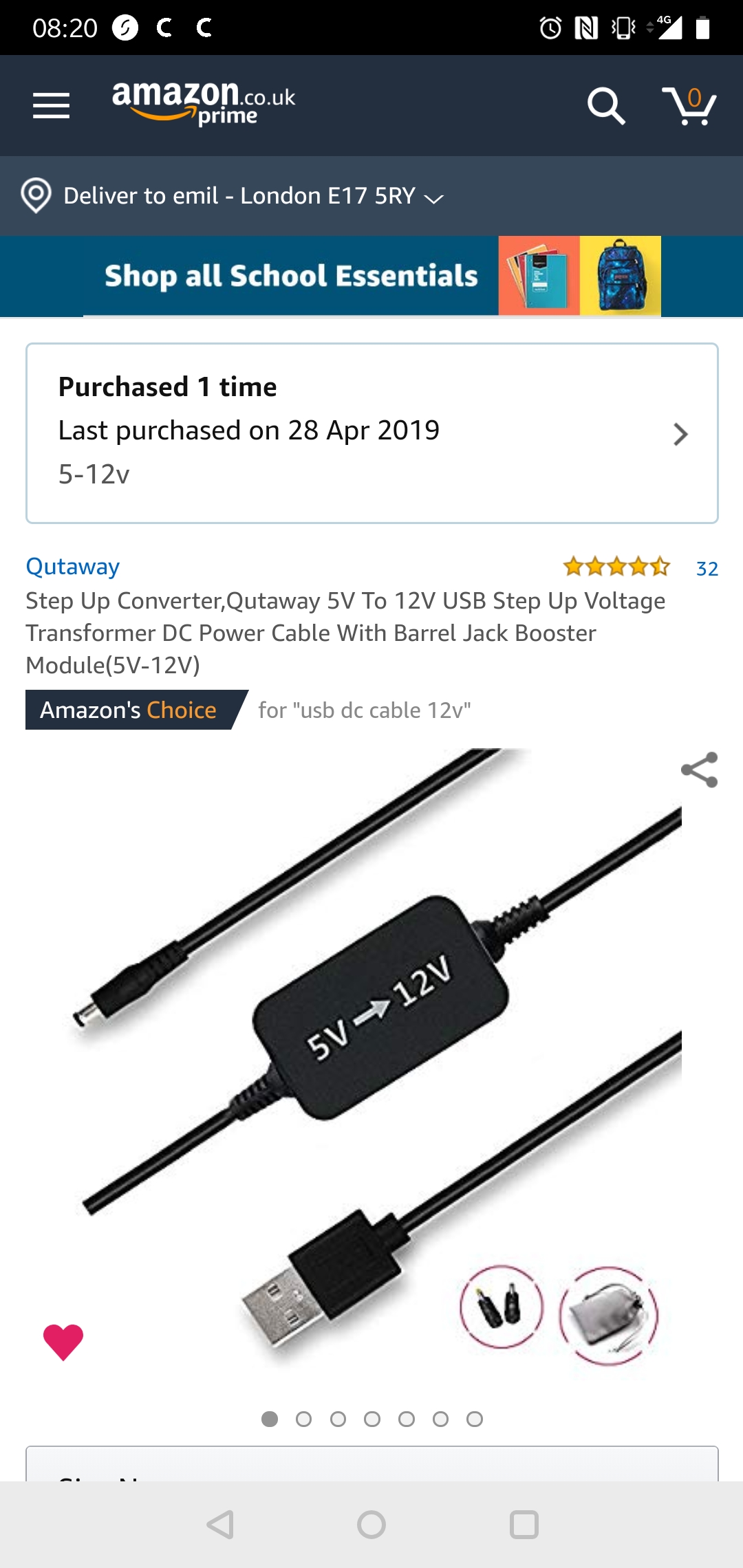The height and width of the screenshot is (1568, 743).
Task: Go back using the system back button
Action: click(220, 1525)
